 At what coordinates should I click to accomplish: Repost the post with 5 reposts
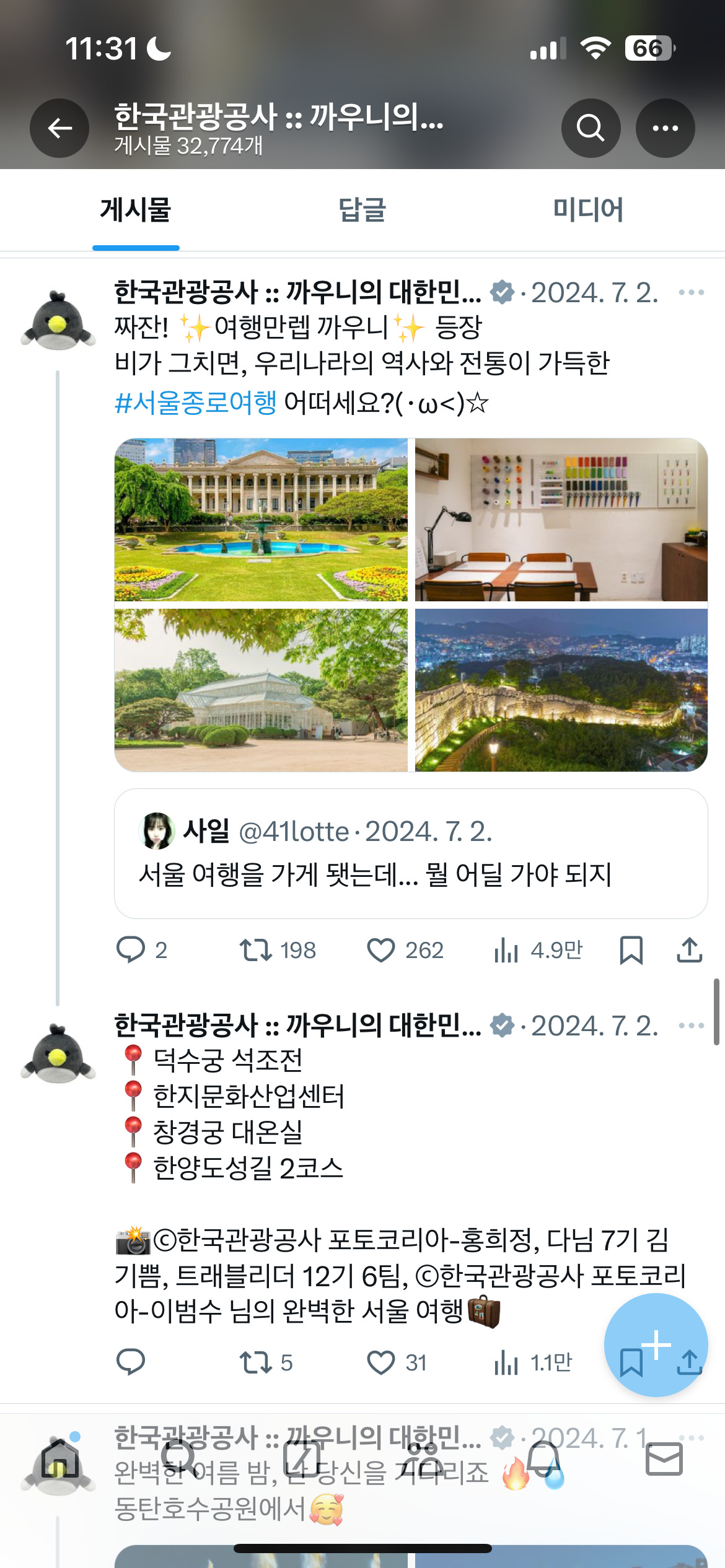tap(255, 1362)
